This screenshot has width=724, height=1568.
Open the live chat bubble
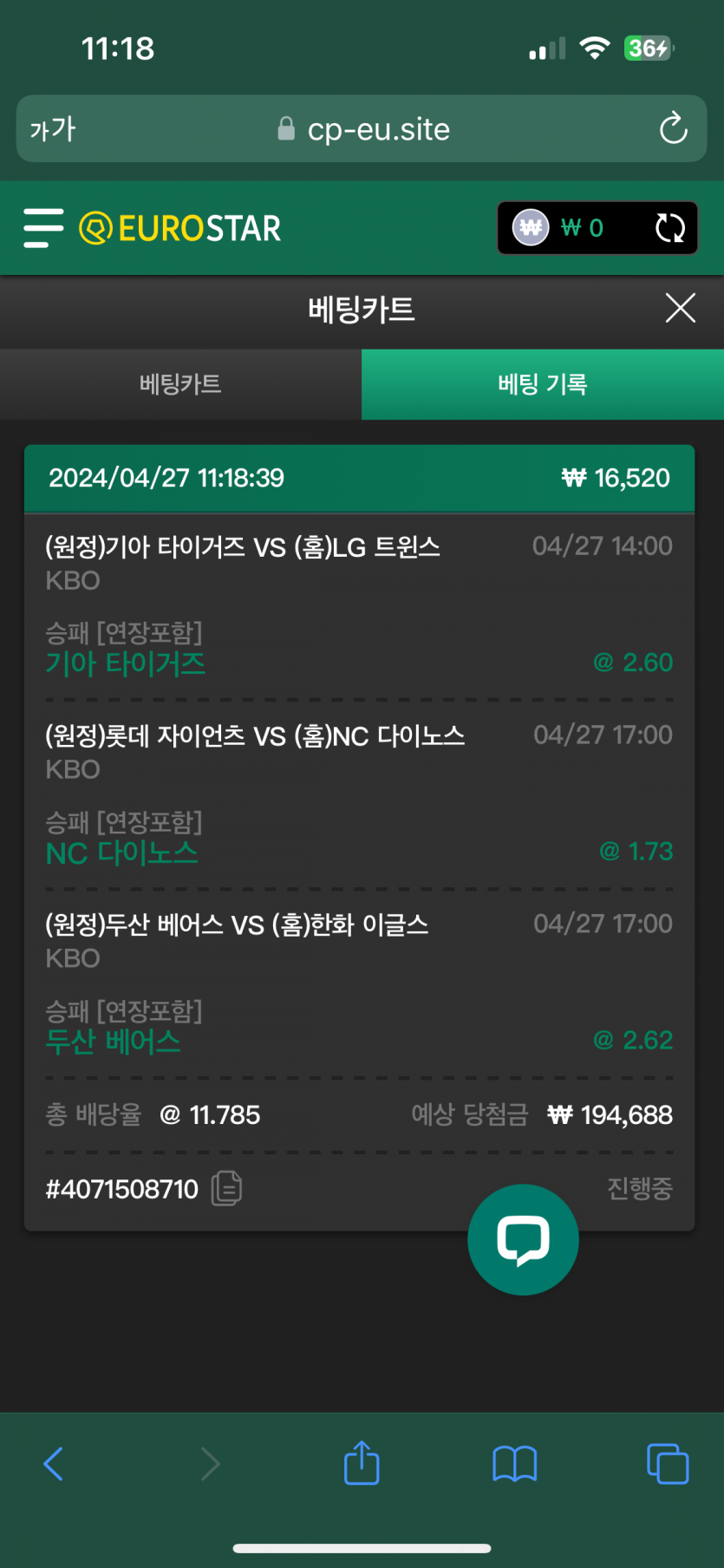tap(523, 1239)
